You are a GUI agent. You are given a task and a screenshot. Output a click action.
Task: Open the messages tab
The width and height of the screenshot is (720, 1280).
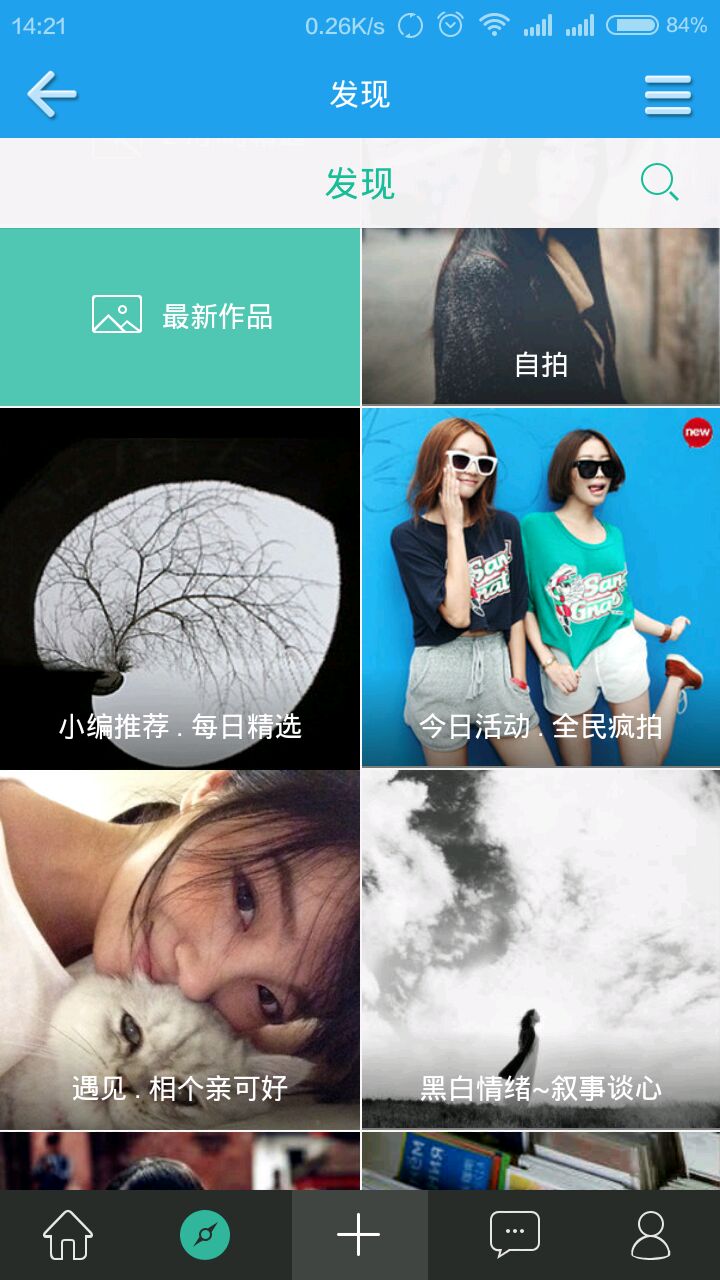click(514, 1235)
